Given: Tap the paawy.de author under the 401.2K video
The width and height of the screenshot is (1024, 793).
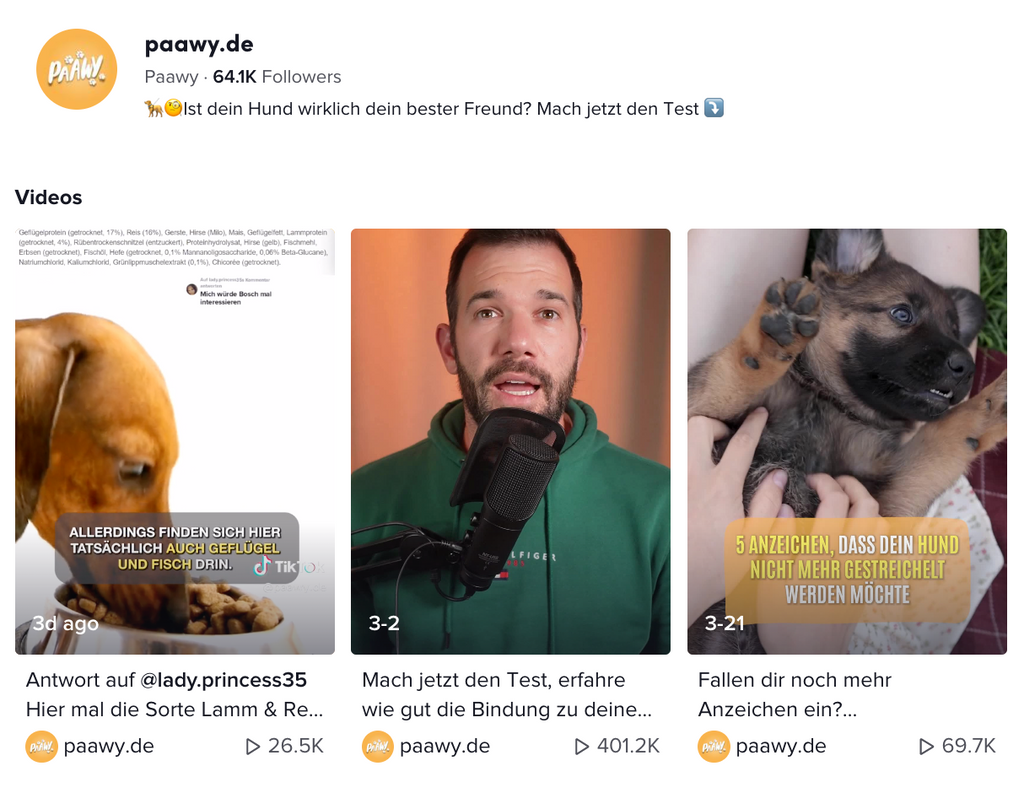Looking at the screenshot, I should tap(444, 746).
